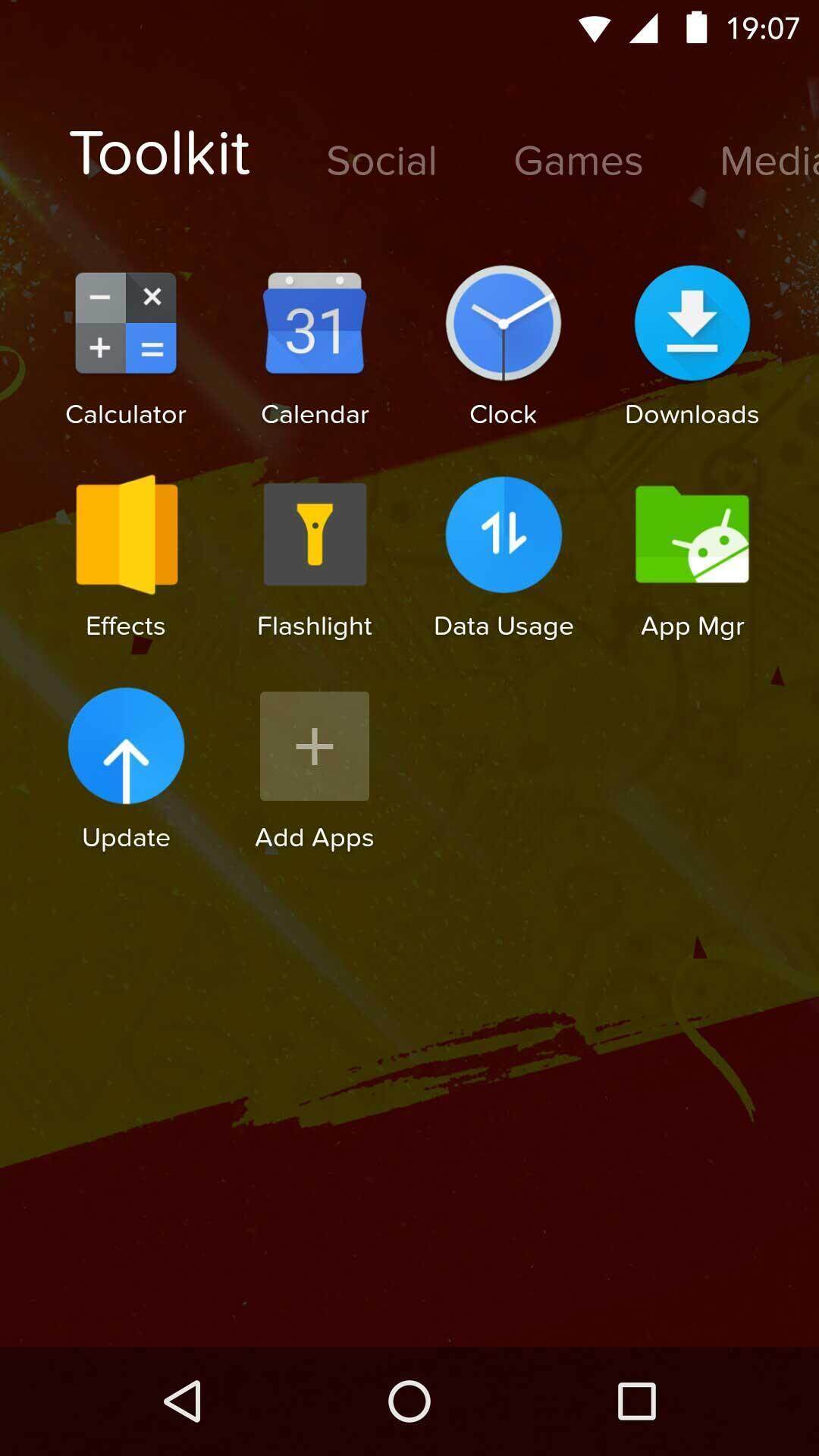This screenshot has width=819, height=1456.
Task: Switch to the Social tab
Action: (x=381, y=161)
